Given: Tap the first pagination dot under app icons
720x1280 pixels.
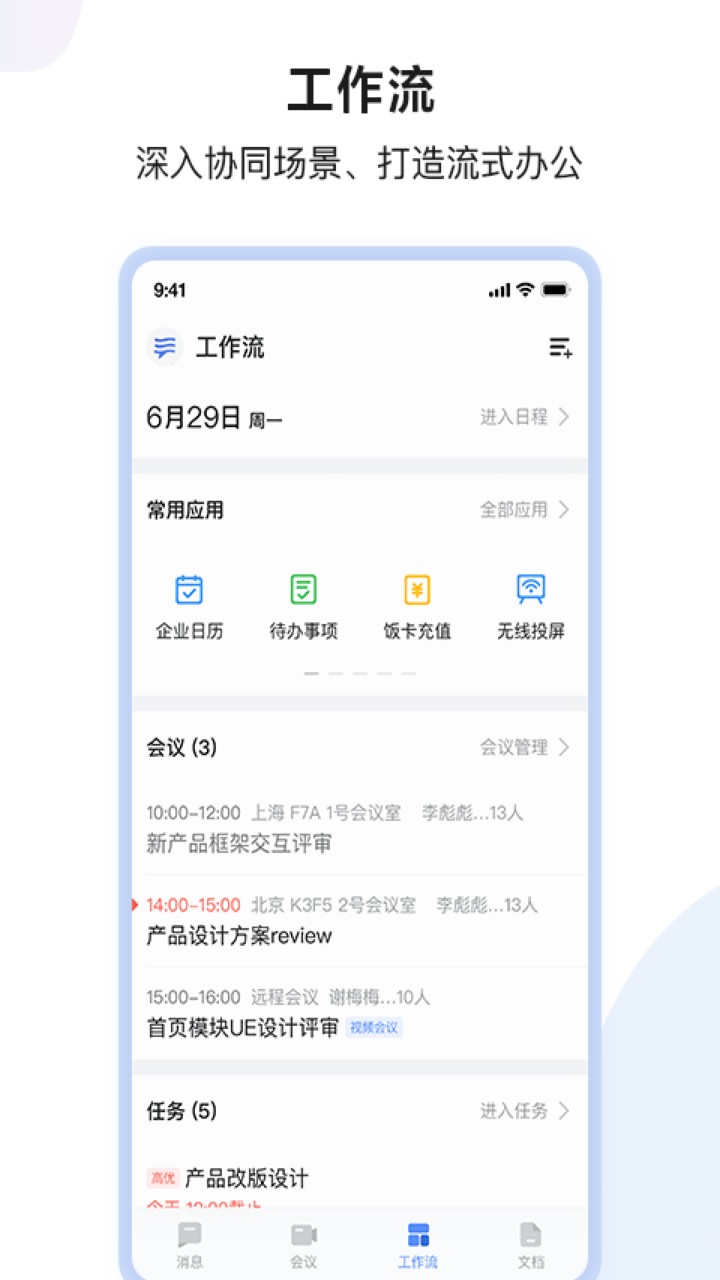Looking at the screenshot, I should pyautogui.click(x=310, y=674).
